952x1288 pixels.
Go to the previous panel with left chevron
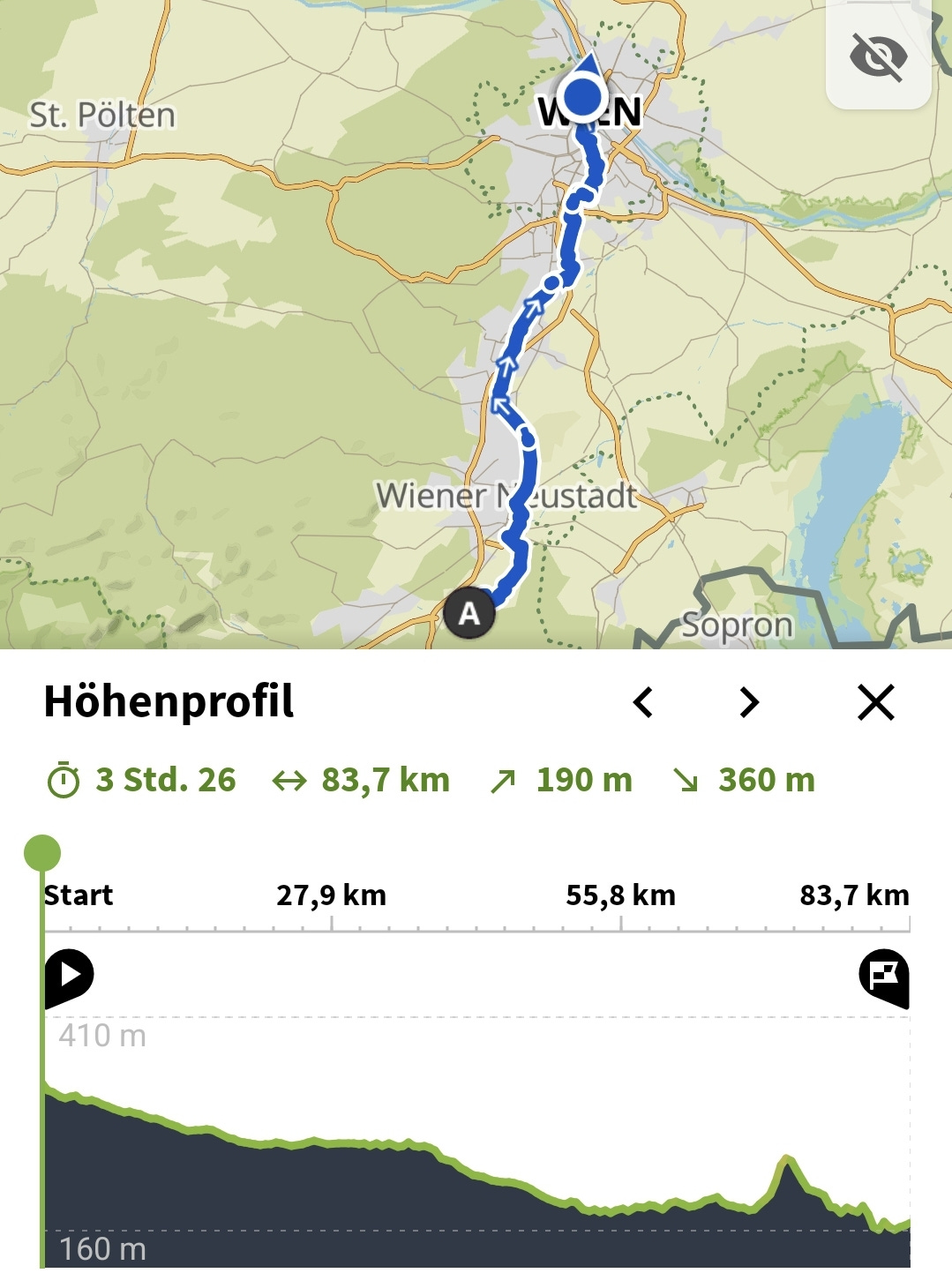coord(644,702)
